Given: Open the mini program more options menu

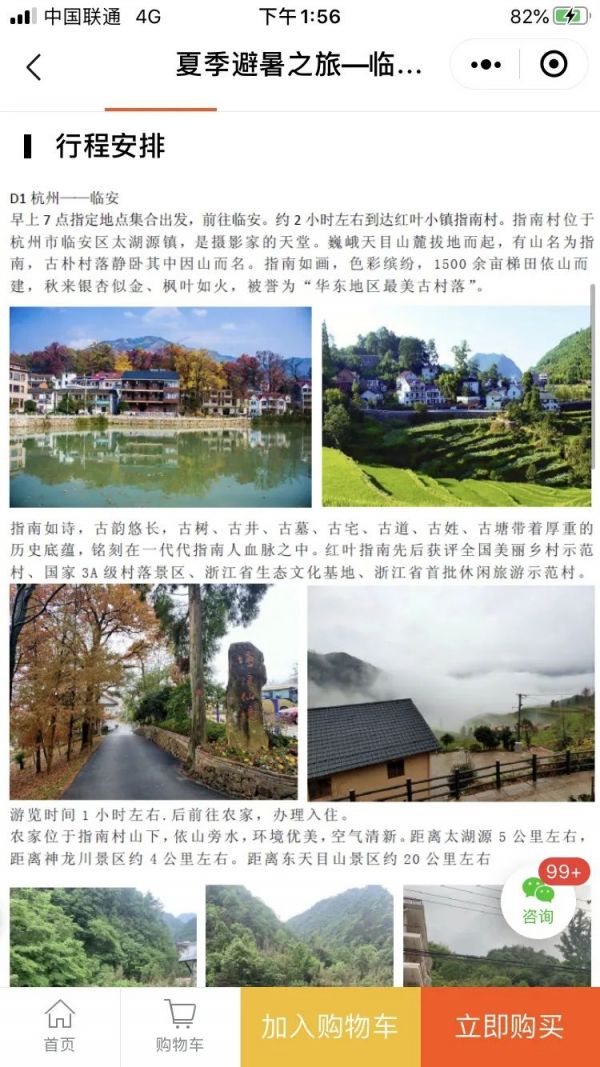Looking at the screenshot, I should click(486, 65).
